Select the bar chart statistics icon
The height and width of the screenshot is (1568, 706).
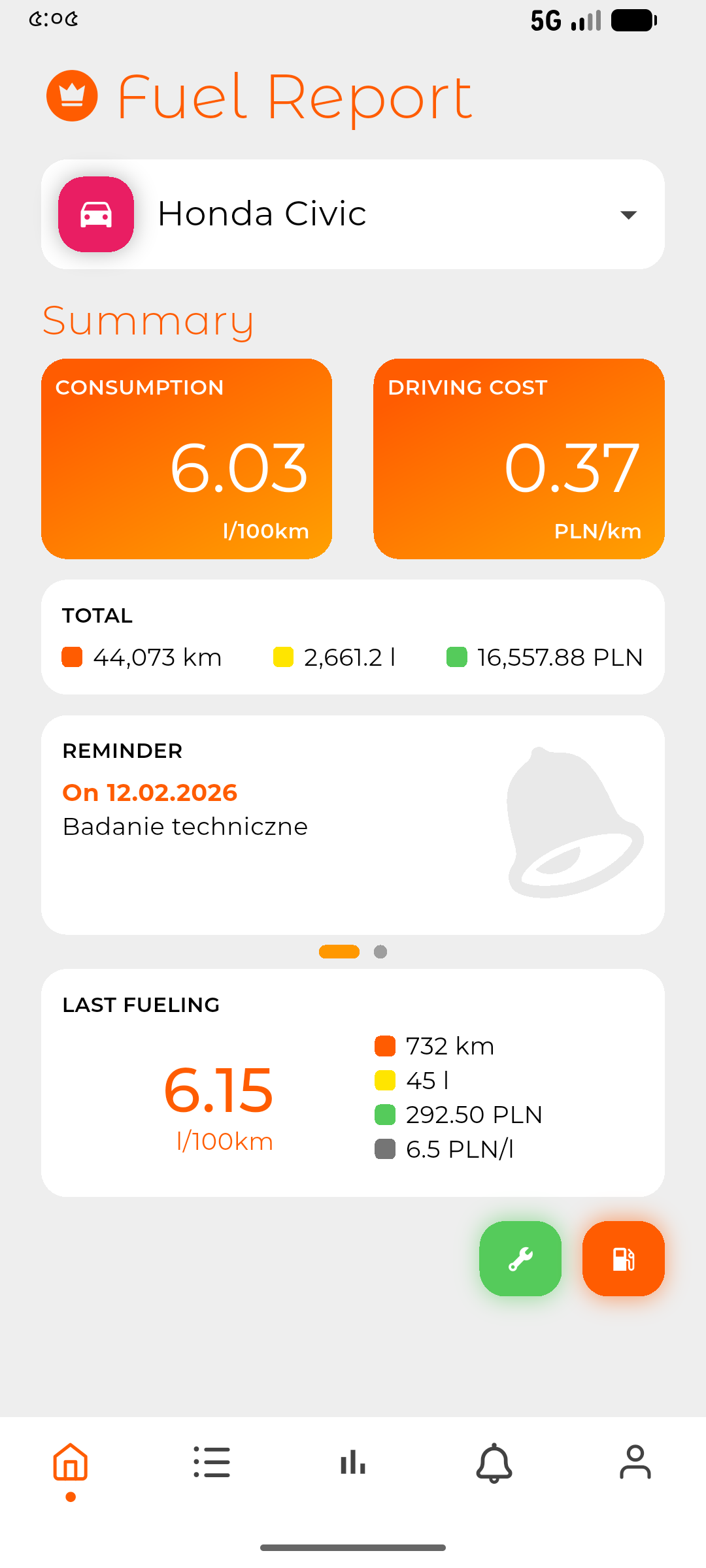[x=352, y=1462]
